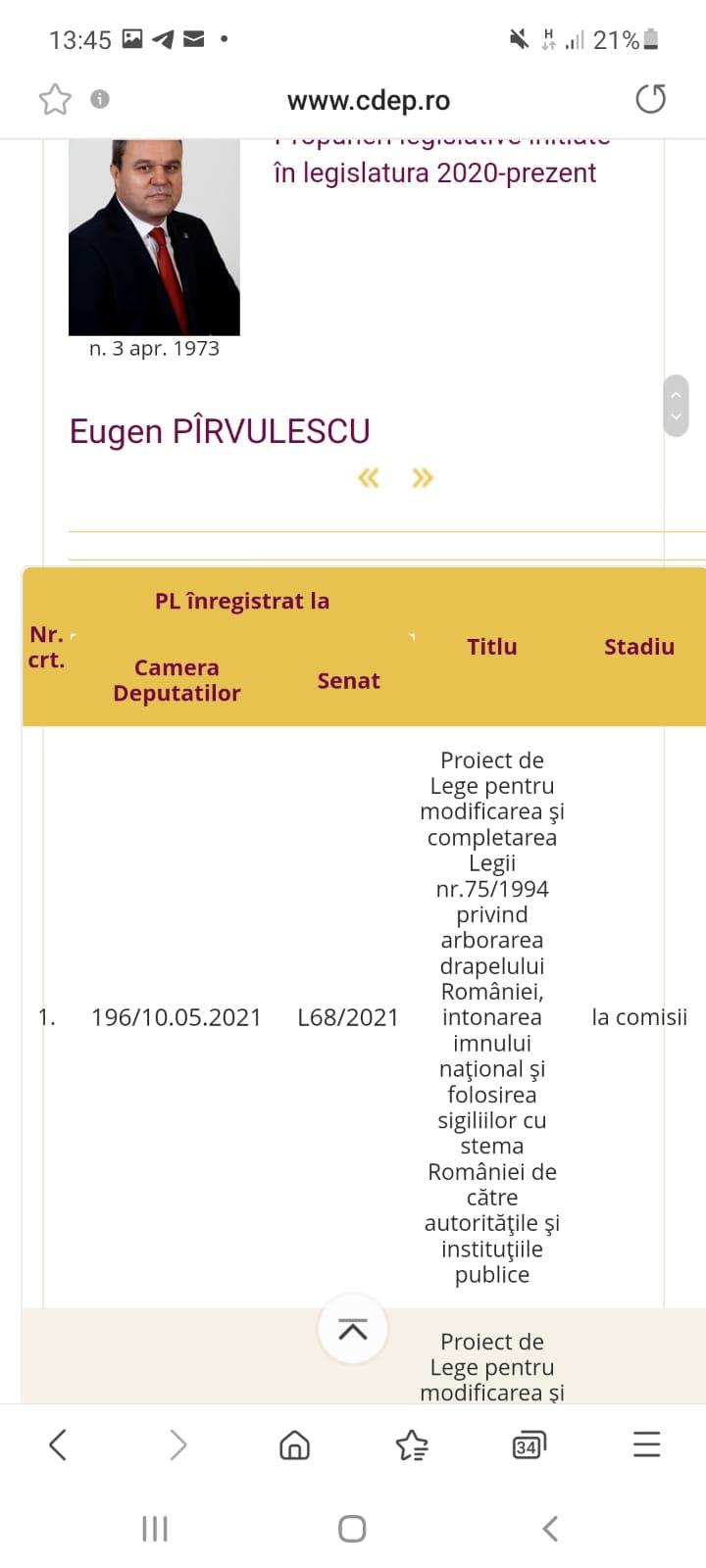
Task: Open the tab switcher showing 34 tabs
Action: point(529,1444)
